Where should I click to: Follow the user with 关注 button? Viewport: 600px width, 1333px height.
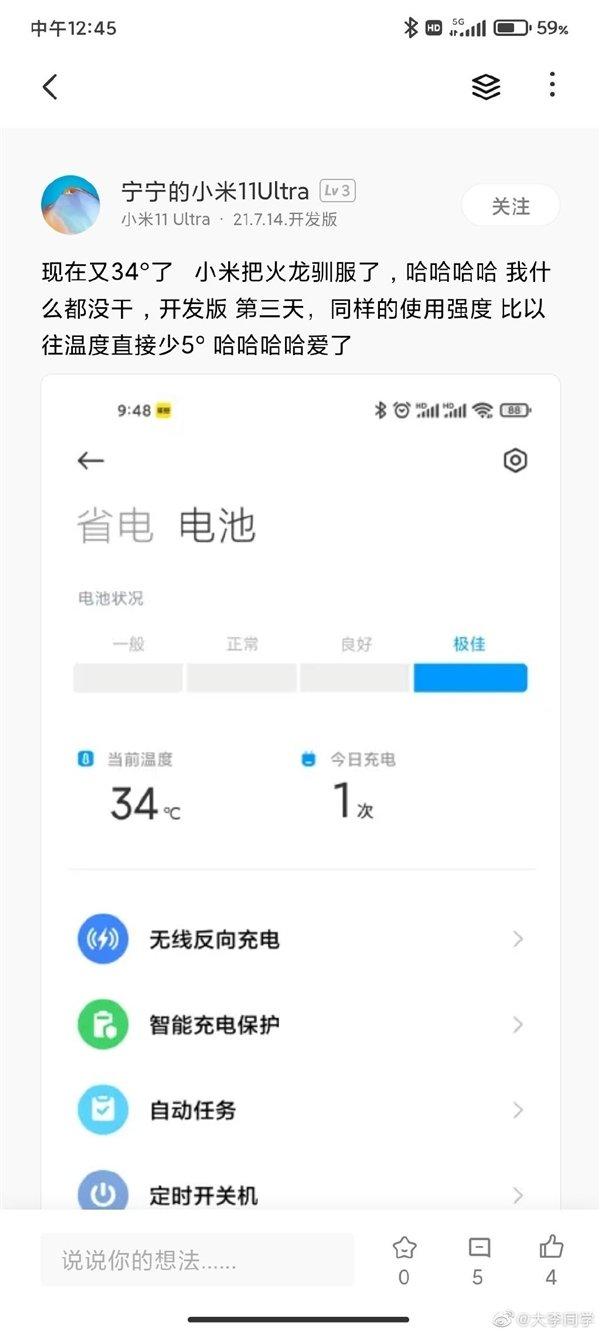[x=510, y=206]
